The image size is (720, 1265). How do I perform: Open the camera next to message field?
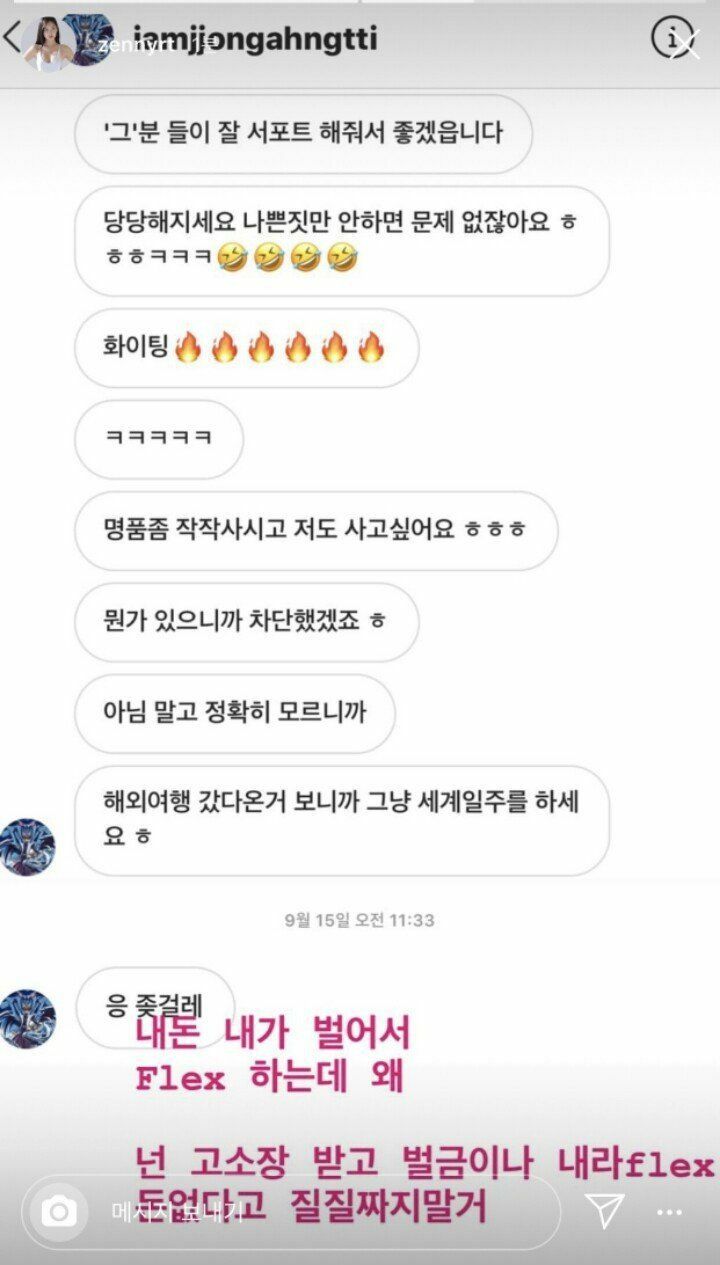tap(59, 1212)
